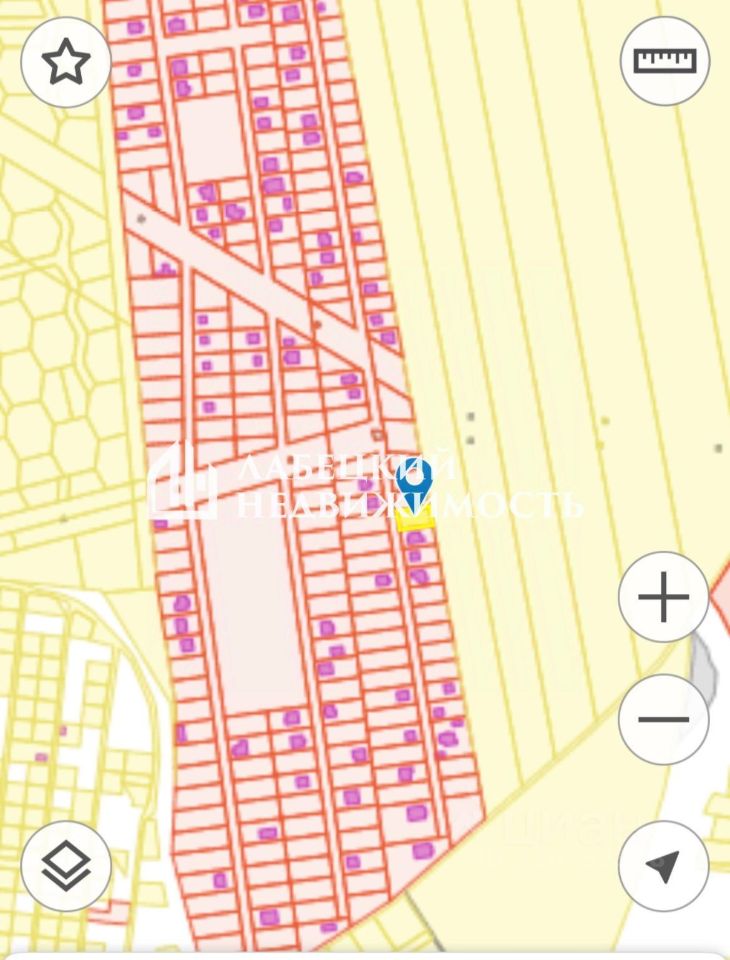Zoom in on the map with plus
This screenshot has width=730, height=960.
coord(663,598)
